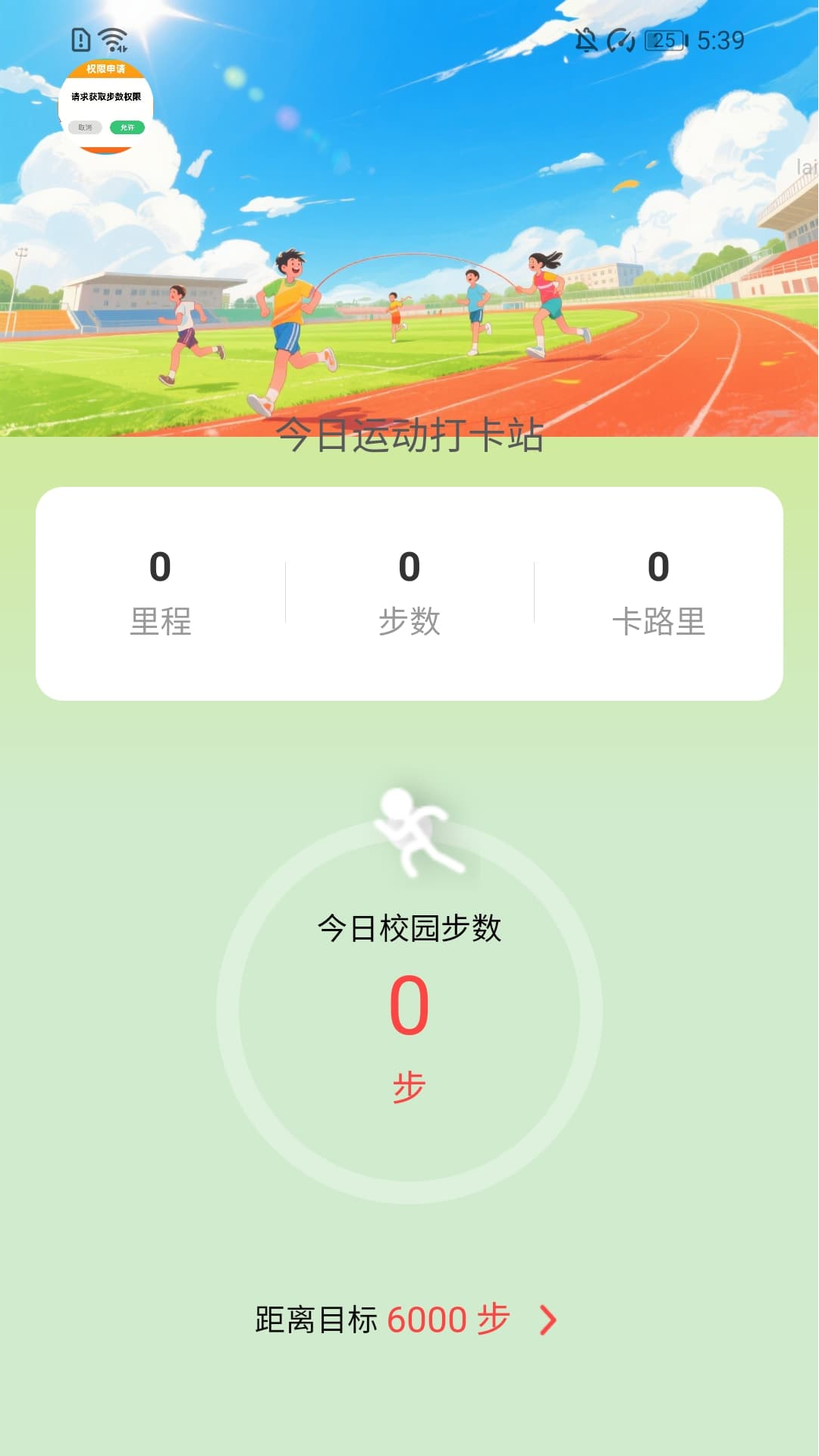Click the battery indicator showing 25
Image resolution: width=819 pixels, height=1456 pixels.
click(662, 42)
